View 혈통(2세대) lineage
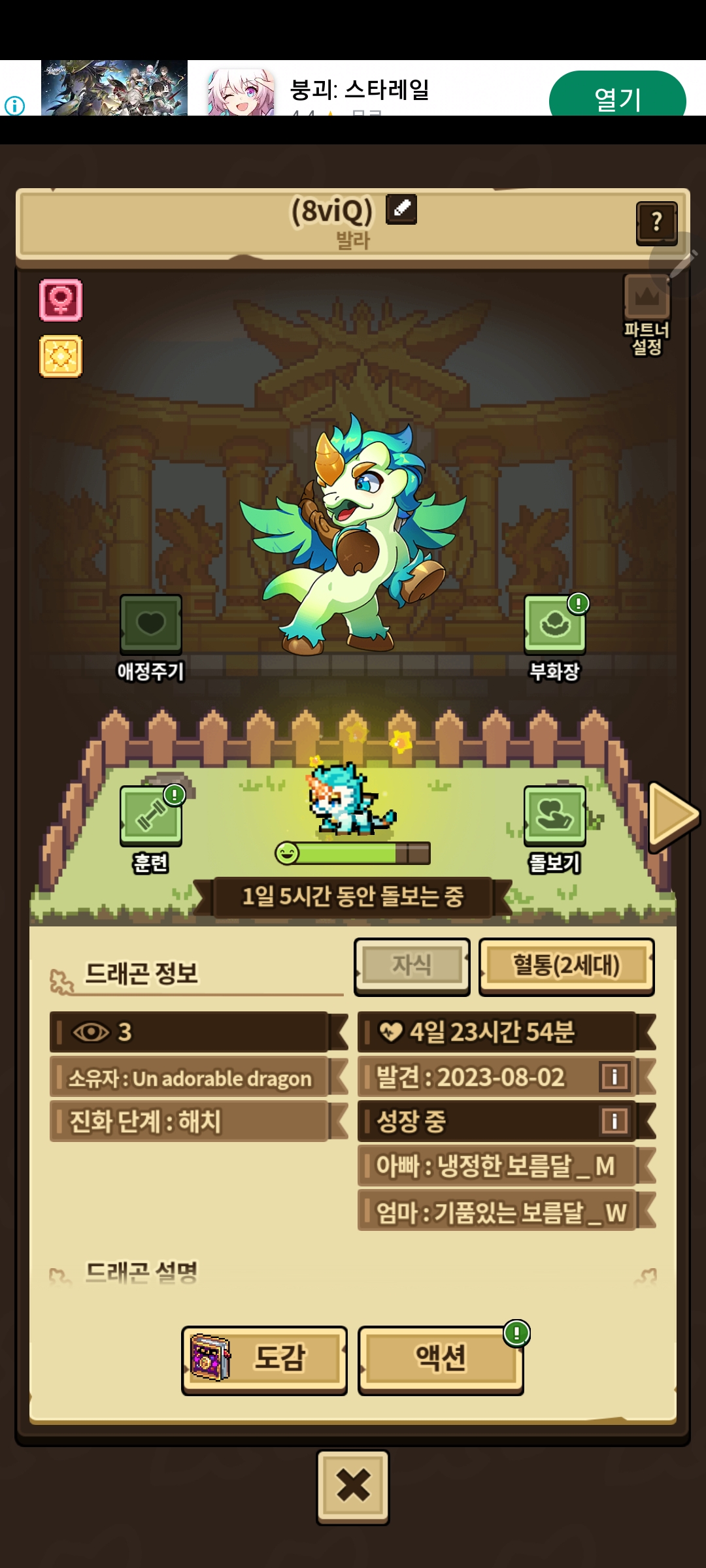 566,966
